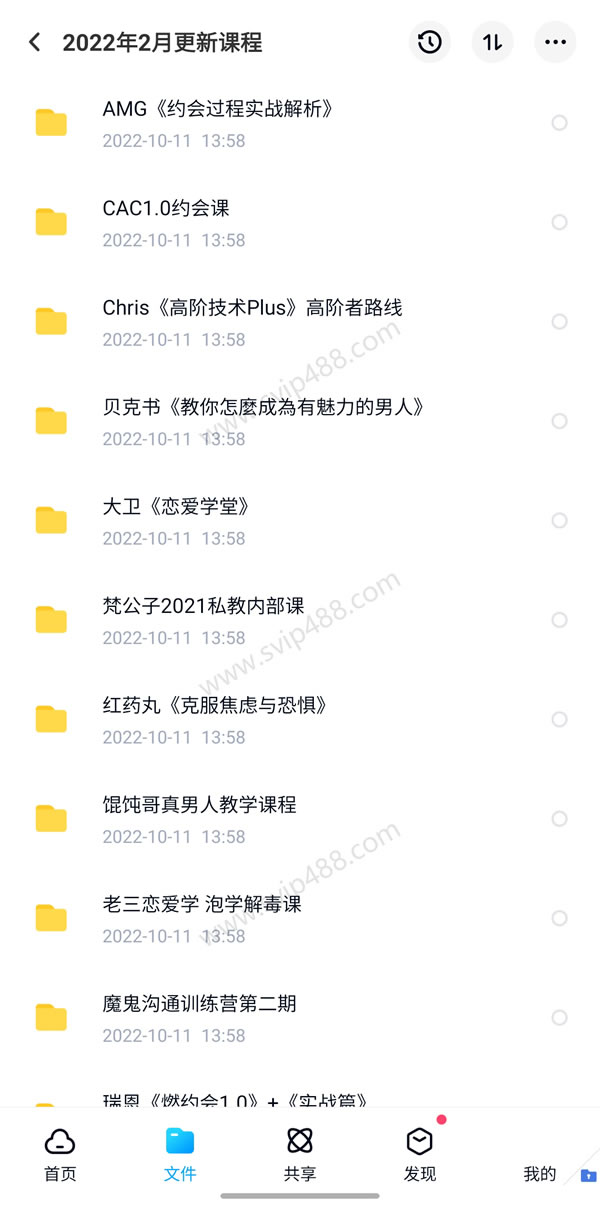
Task: Open folder 大卫《恋爱学堂》
Action: click(x=176, y=520)
